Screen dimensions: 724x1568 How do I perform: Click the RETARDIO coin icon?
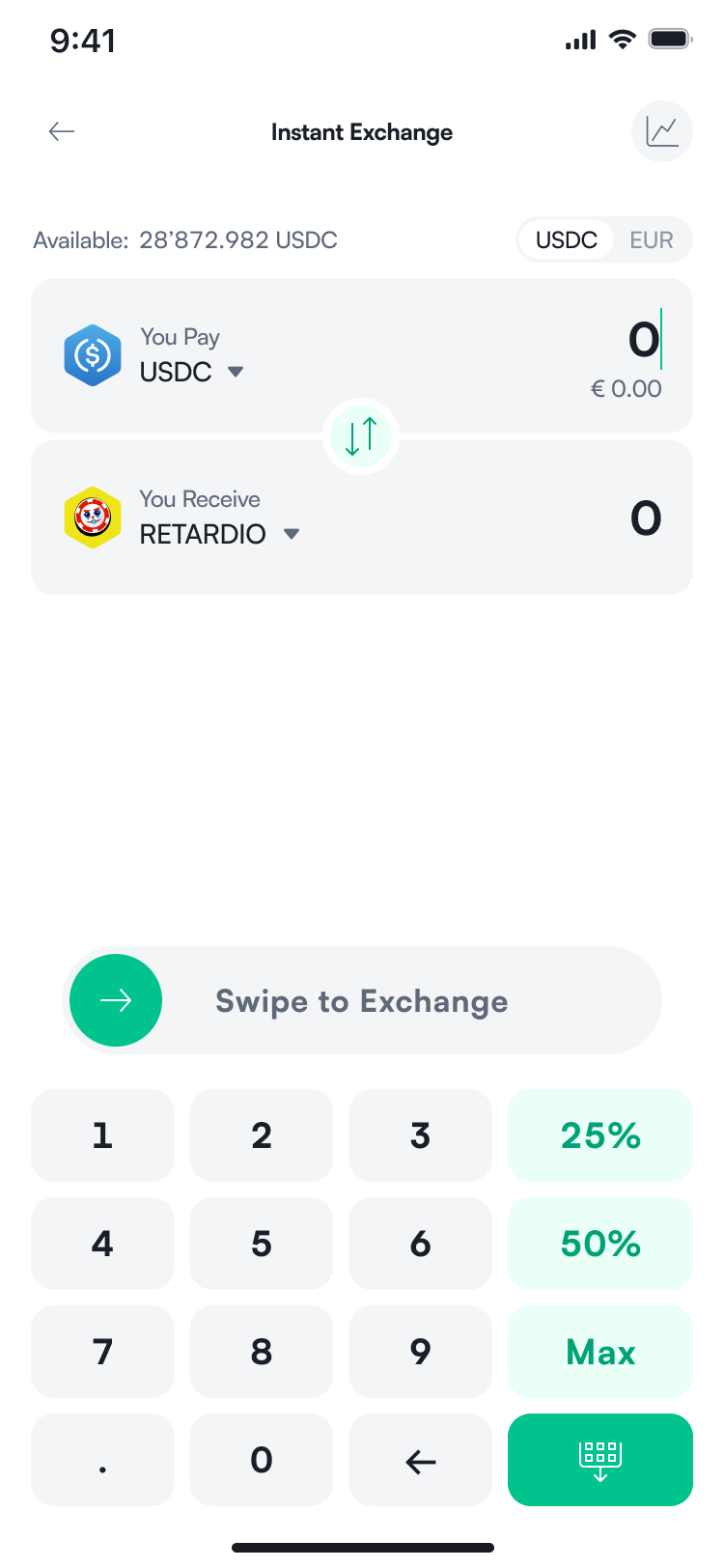(93, 518)
